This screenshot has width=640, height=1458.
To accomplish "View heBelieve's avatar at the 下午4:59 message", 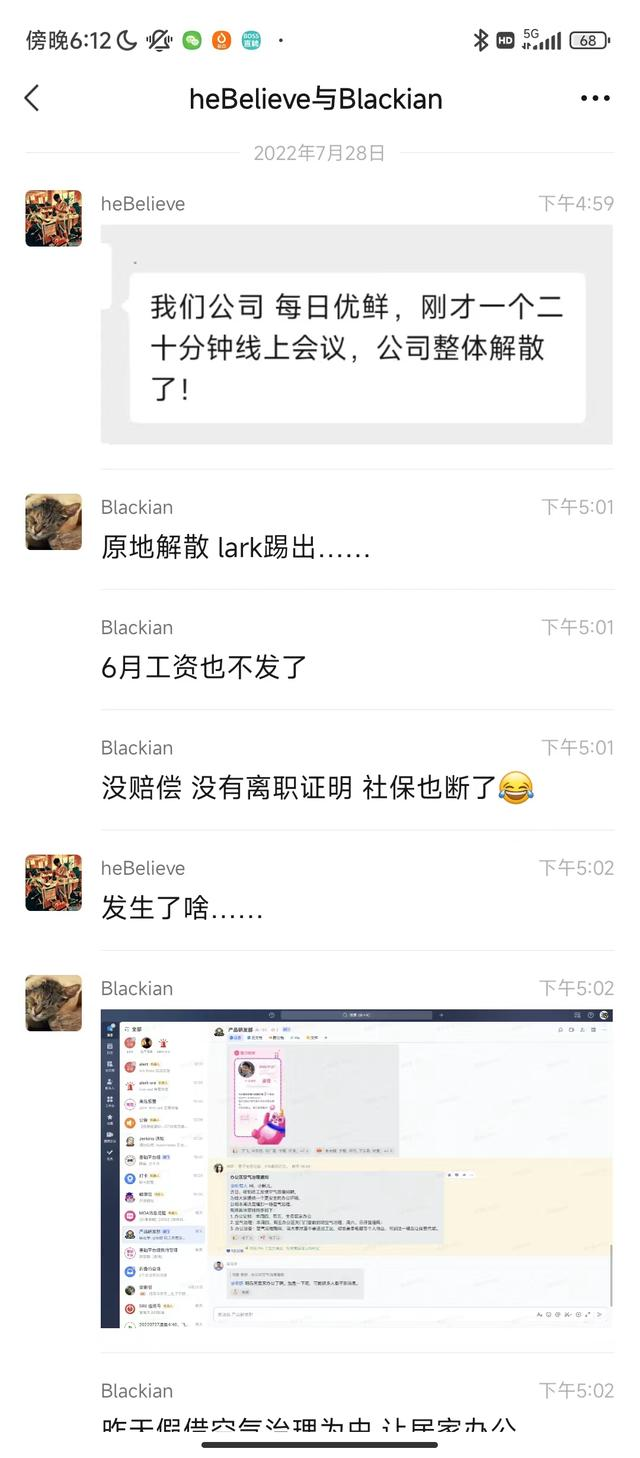I will 54,218.
